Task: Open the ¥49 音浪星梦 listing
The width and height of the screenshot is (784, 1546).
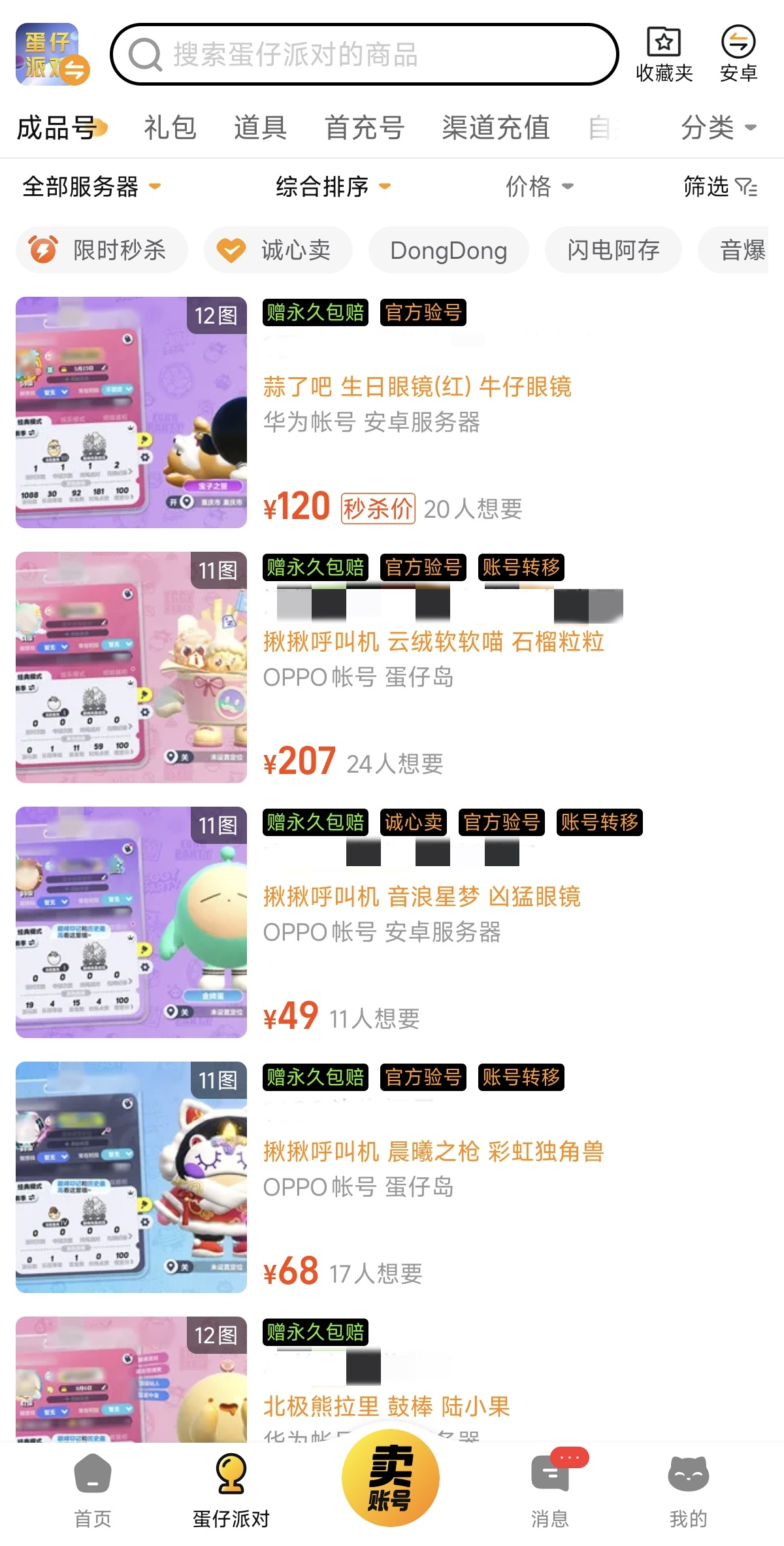Action: pyautogui.click(x=392, y=922)
